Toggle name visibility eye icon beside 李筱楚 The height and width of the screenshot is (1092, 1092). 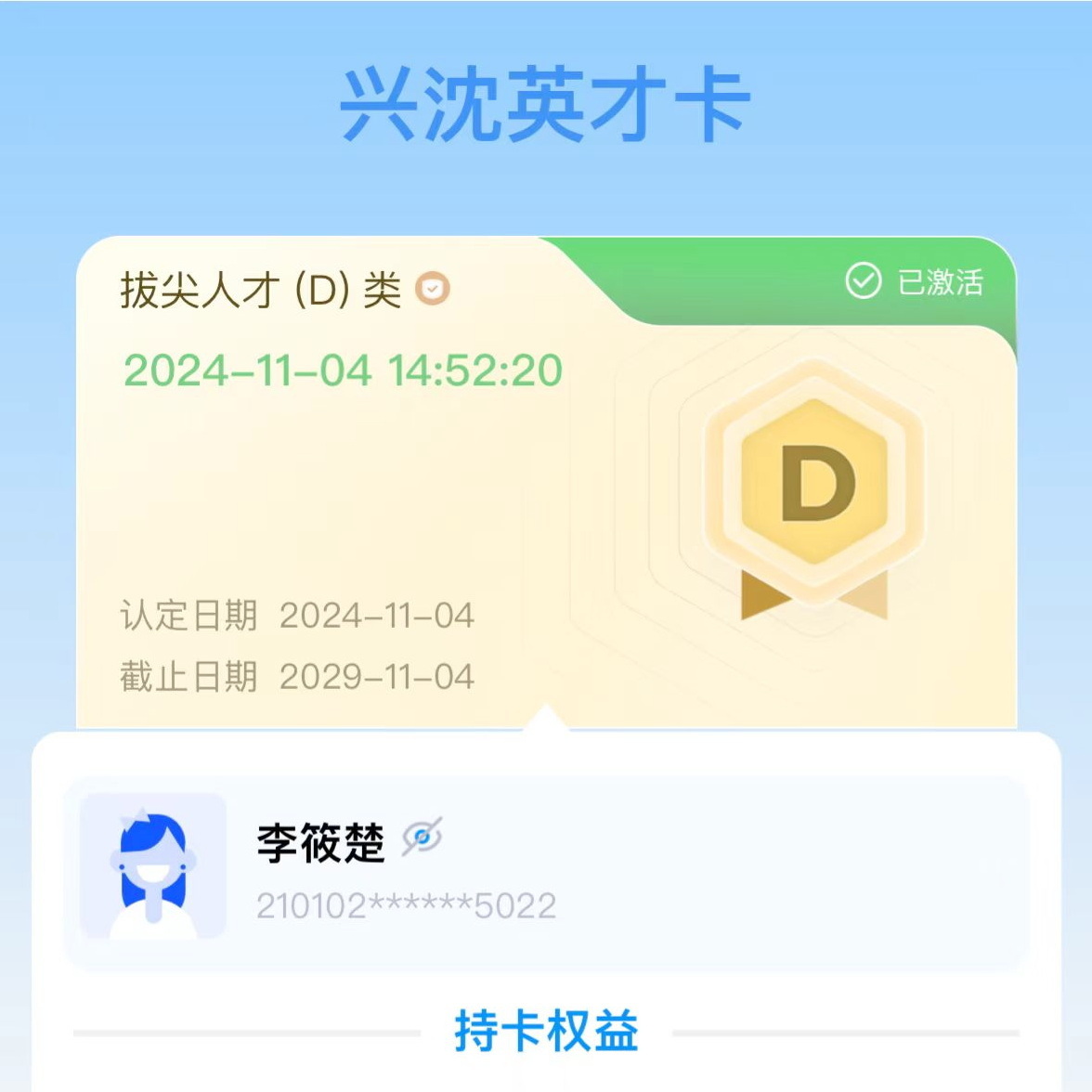422,838
